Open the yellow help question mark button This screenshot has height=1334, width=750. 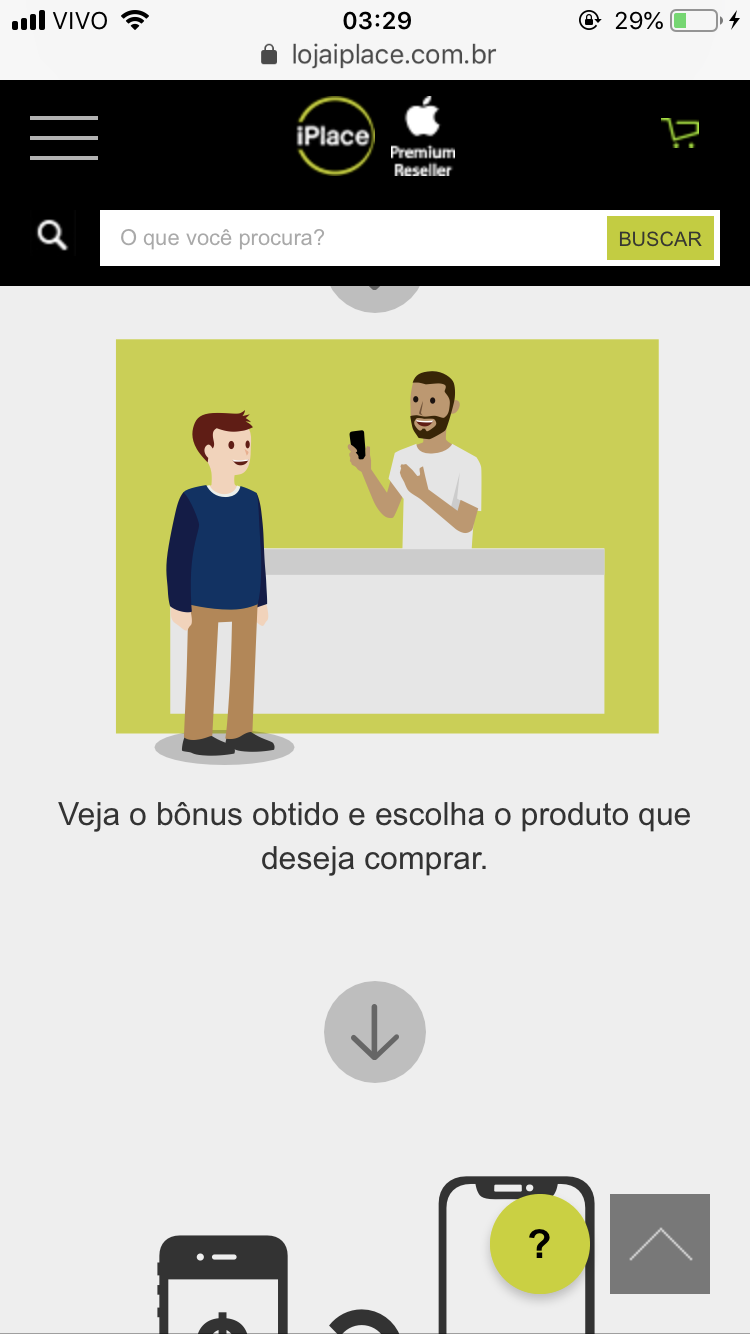pos(539,1244)
